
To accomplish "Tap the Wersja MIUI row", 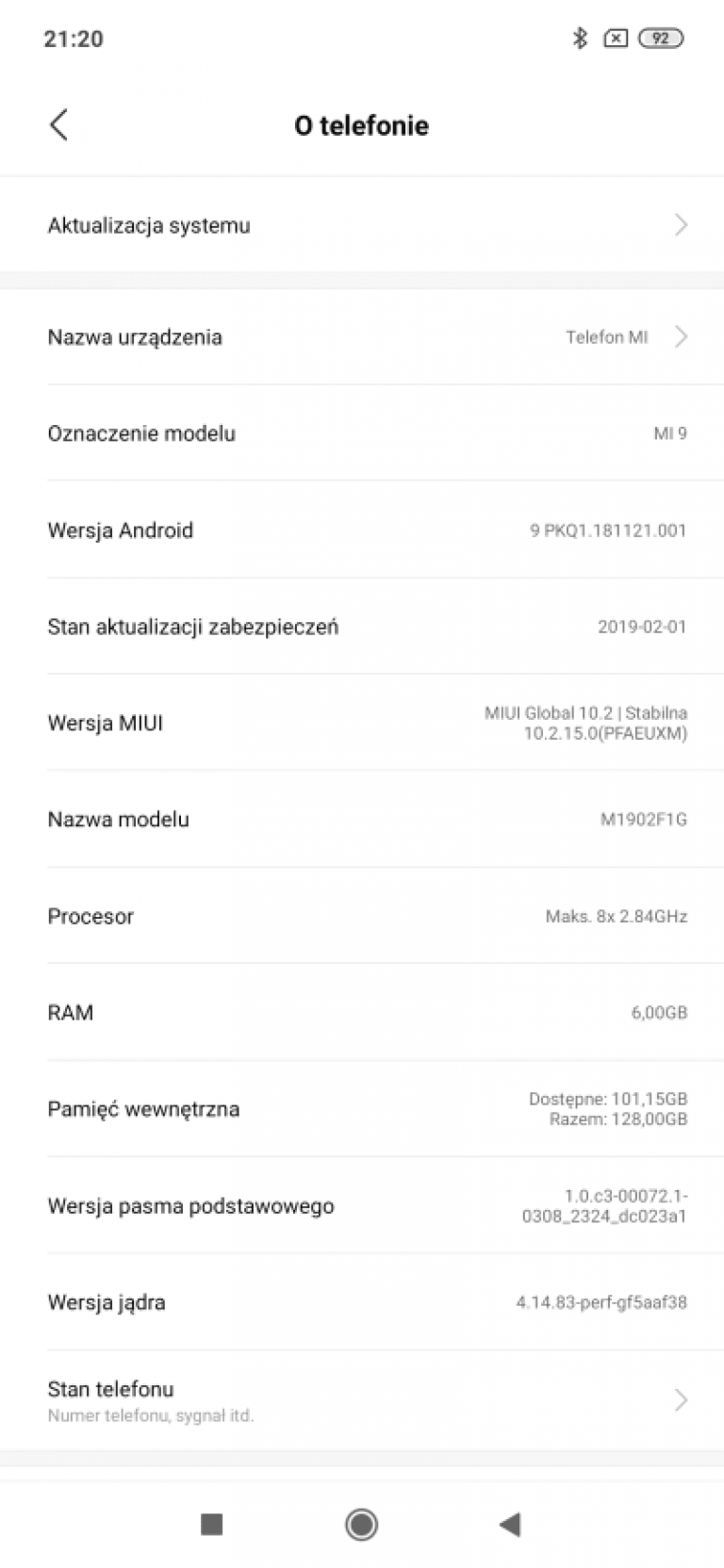I will tap(362, 723).
